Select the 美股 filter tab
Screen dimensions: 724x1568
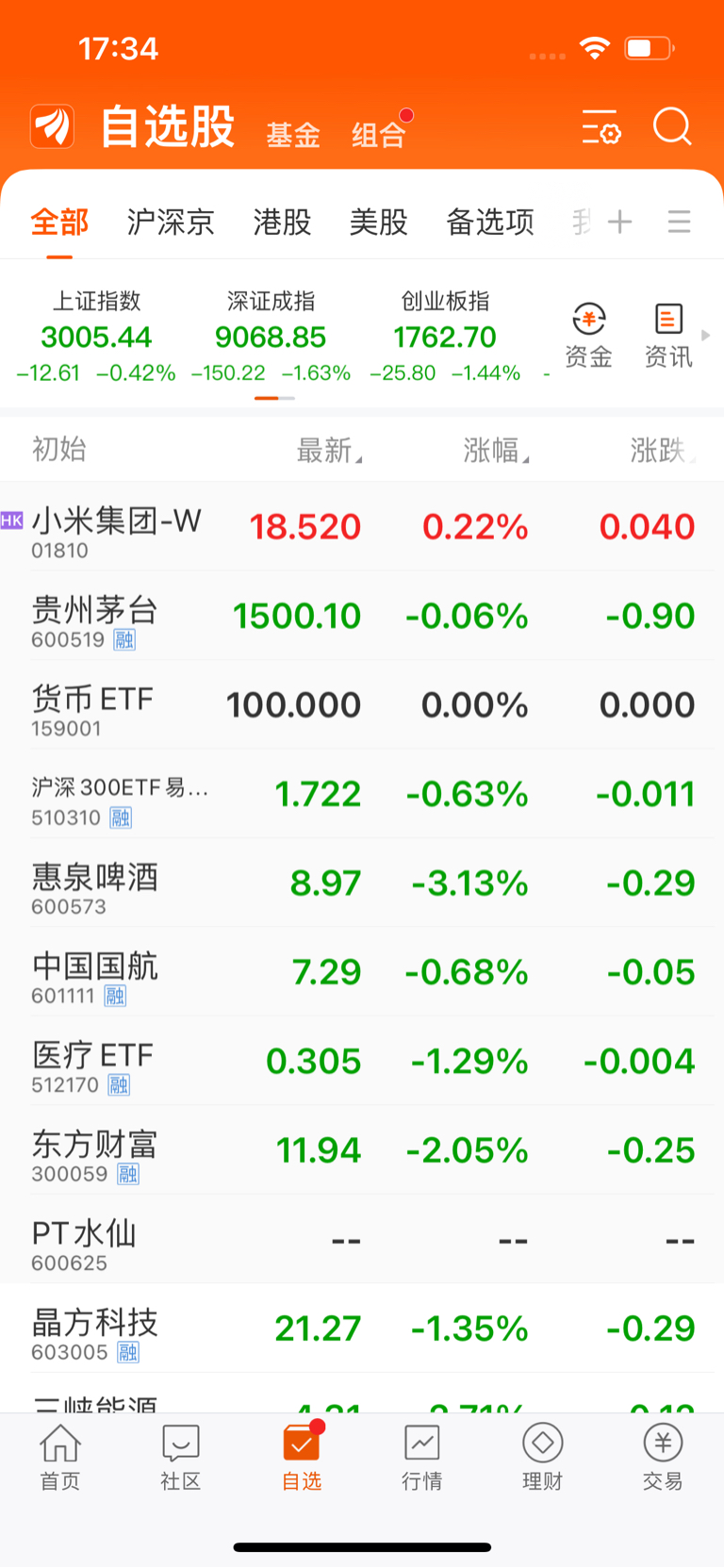pyautogui.click(x=378, y=223)
